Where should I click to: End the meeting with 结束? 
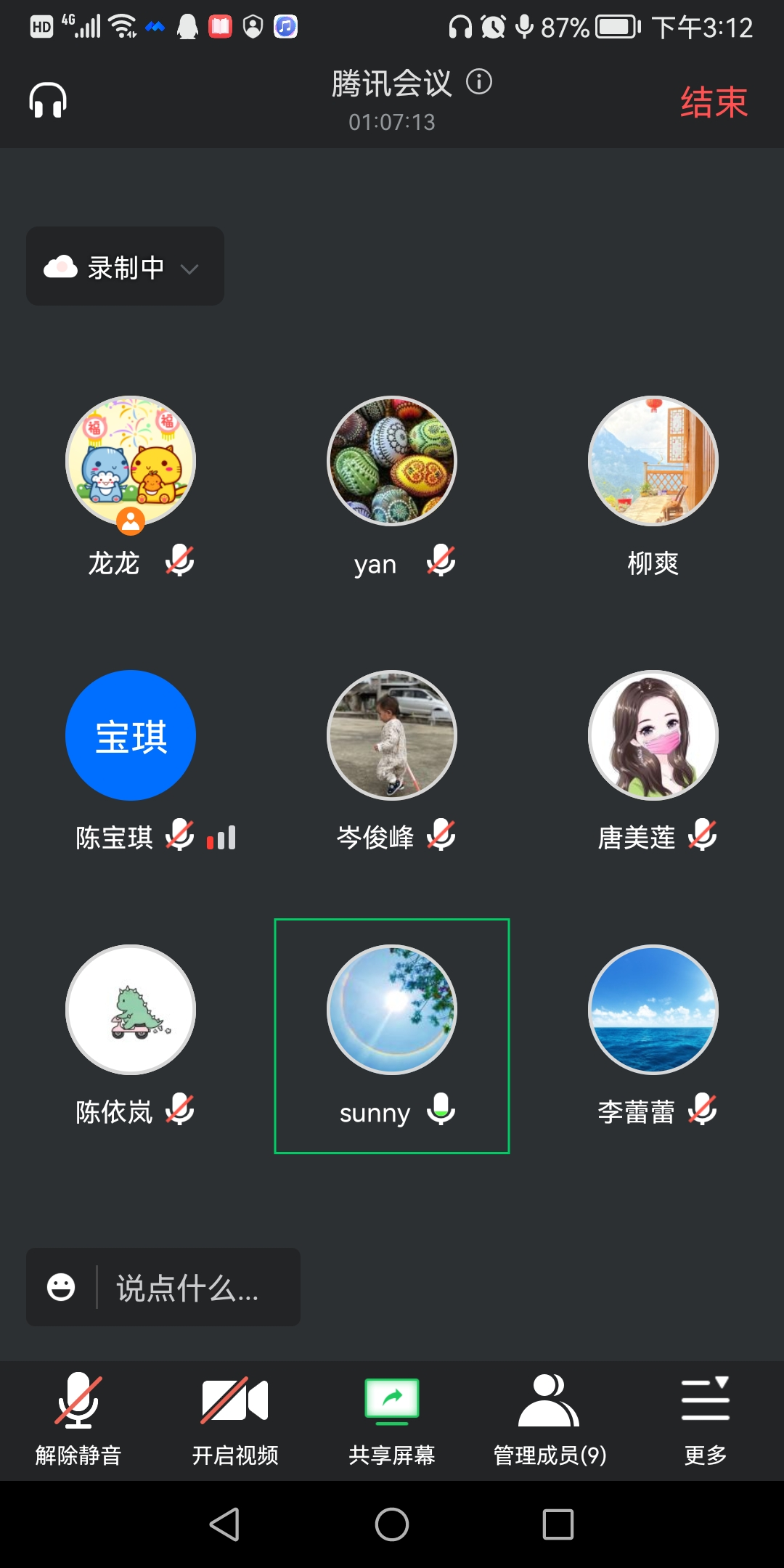[714, 102]
